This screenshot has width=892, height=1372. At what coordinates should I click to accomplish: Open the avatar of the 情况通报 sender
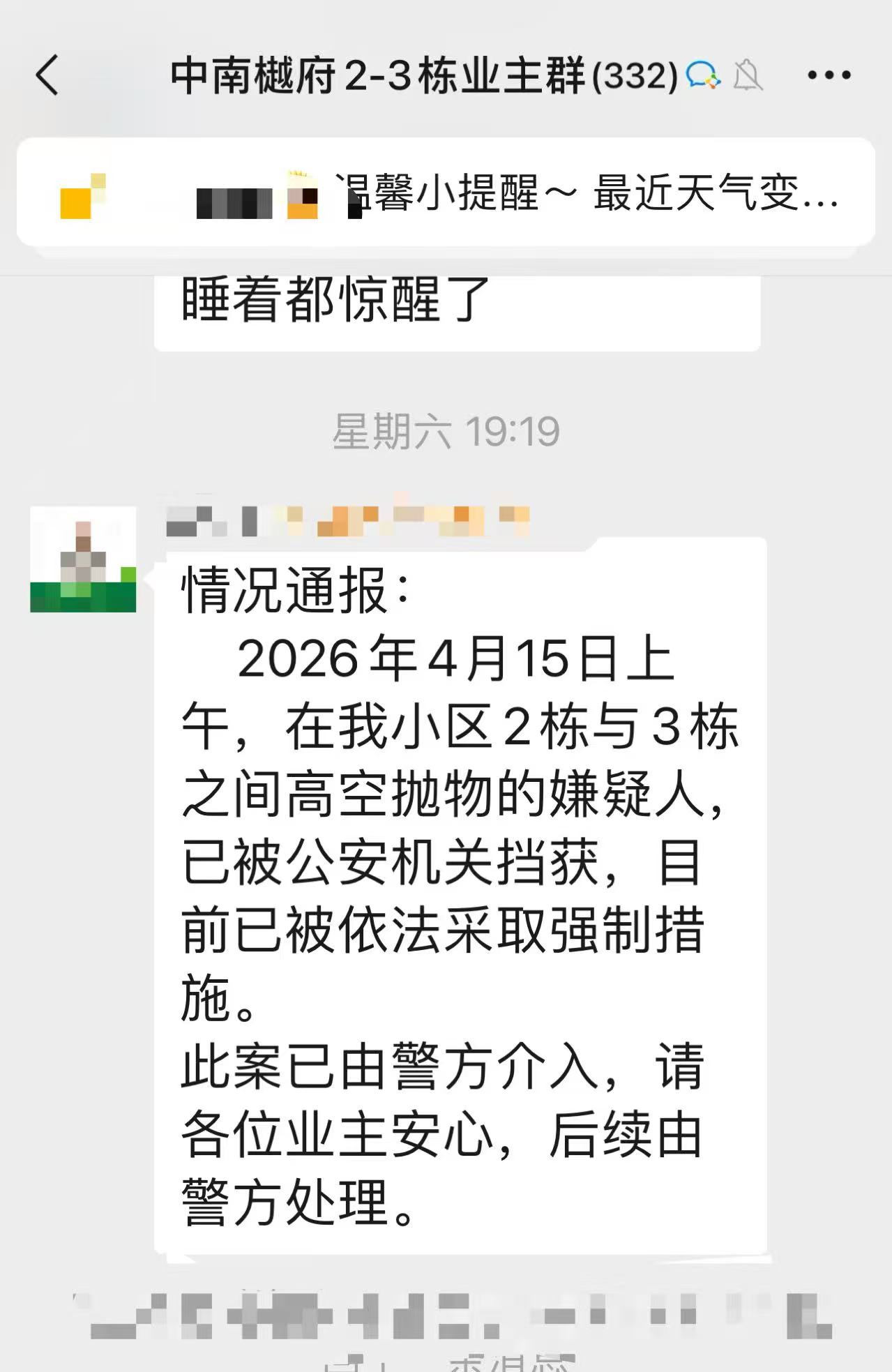point(83,560)
